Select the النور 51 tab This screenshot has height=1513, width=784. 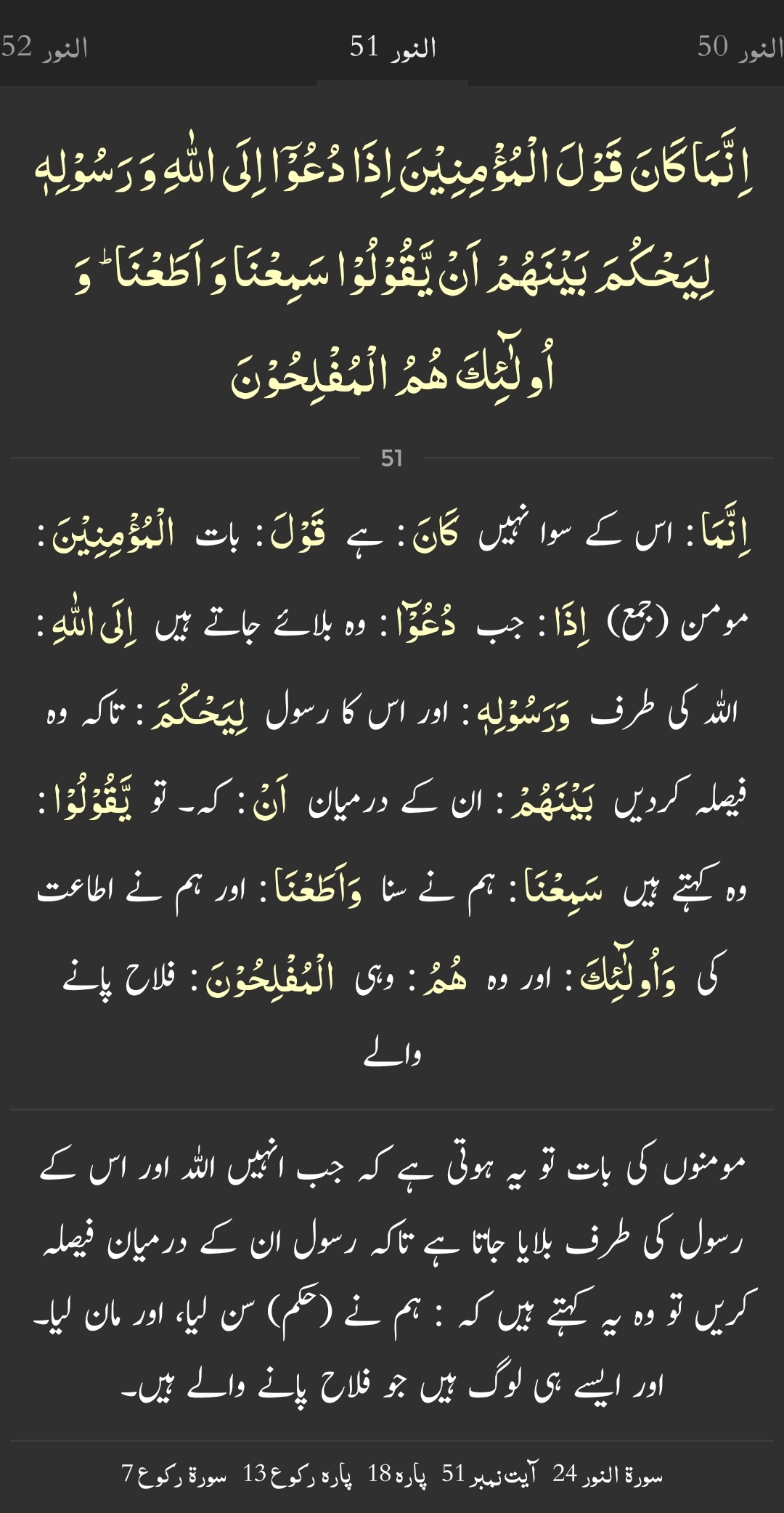(x=392, y=48)
